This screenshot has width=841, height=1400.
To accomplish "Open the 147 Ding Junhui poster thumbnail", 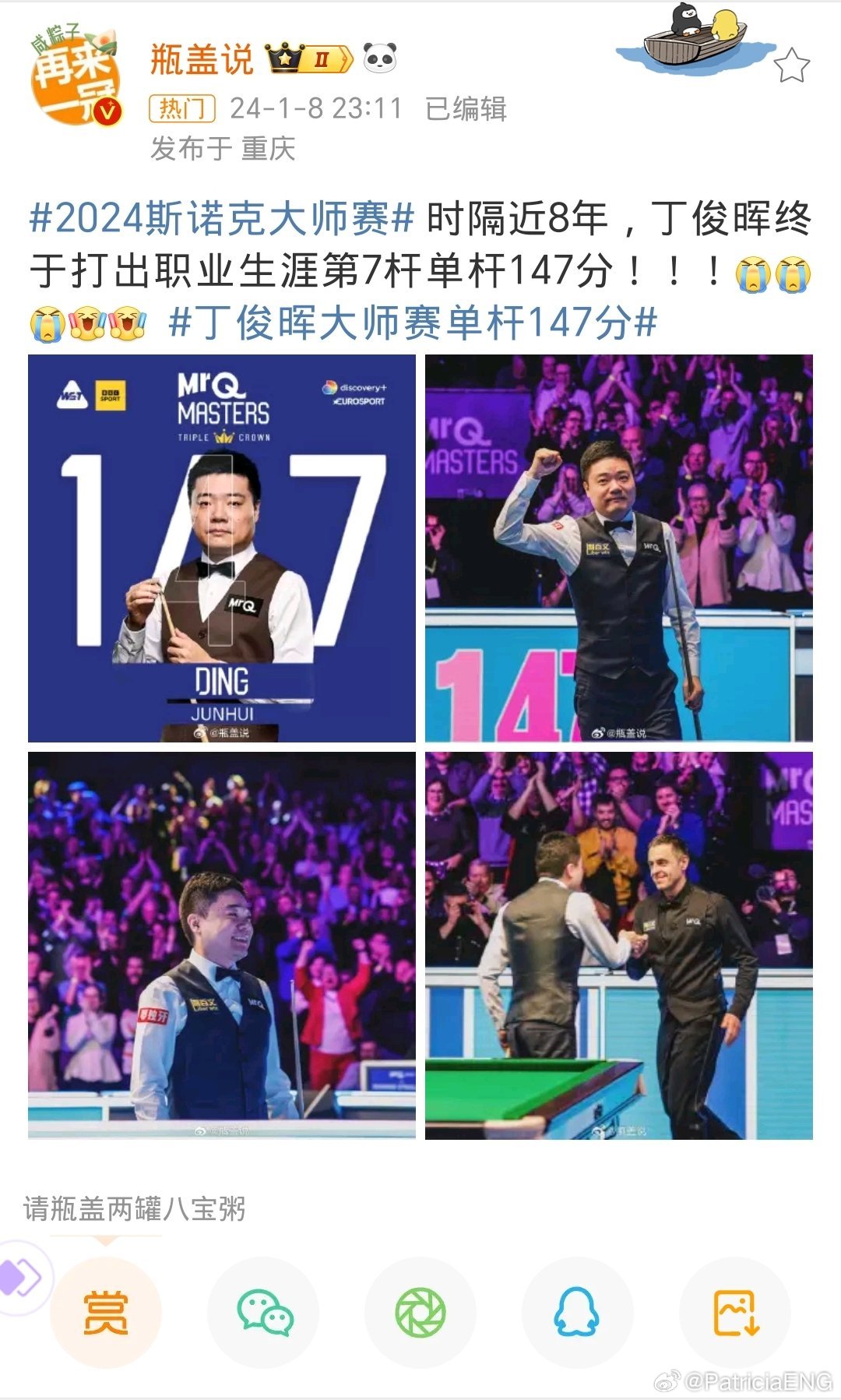I will (220, 547).
